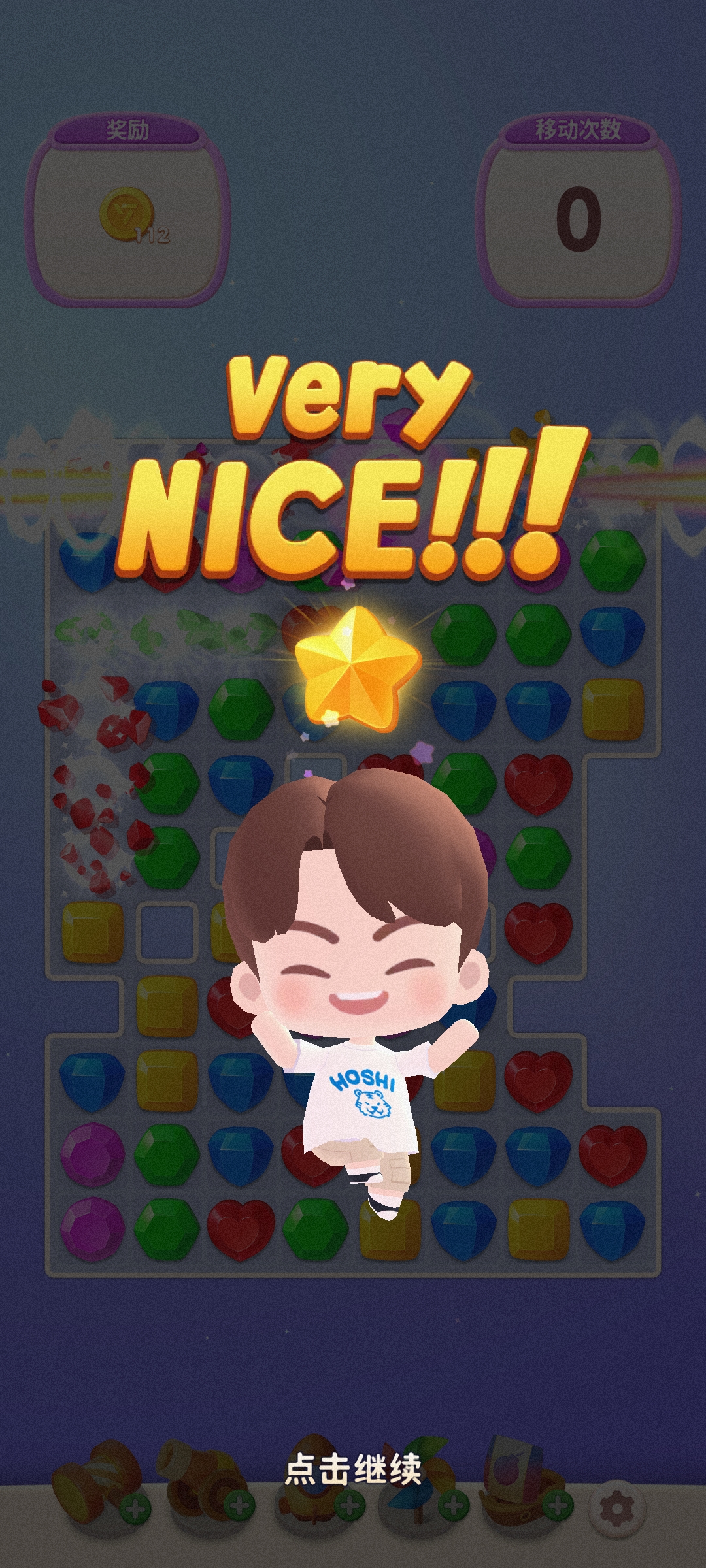The height and width of the screenshot is (1568, 706).
Task: Open the settings gear
Action: point(618,1508)
